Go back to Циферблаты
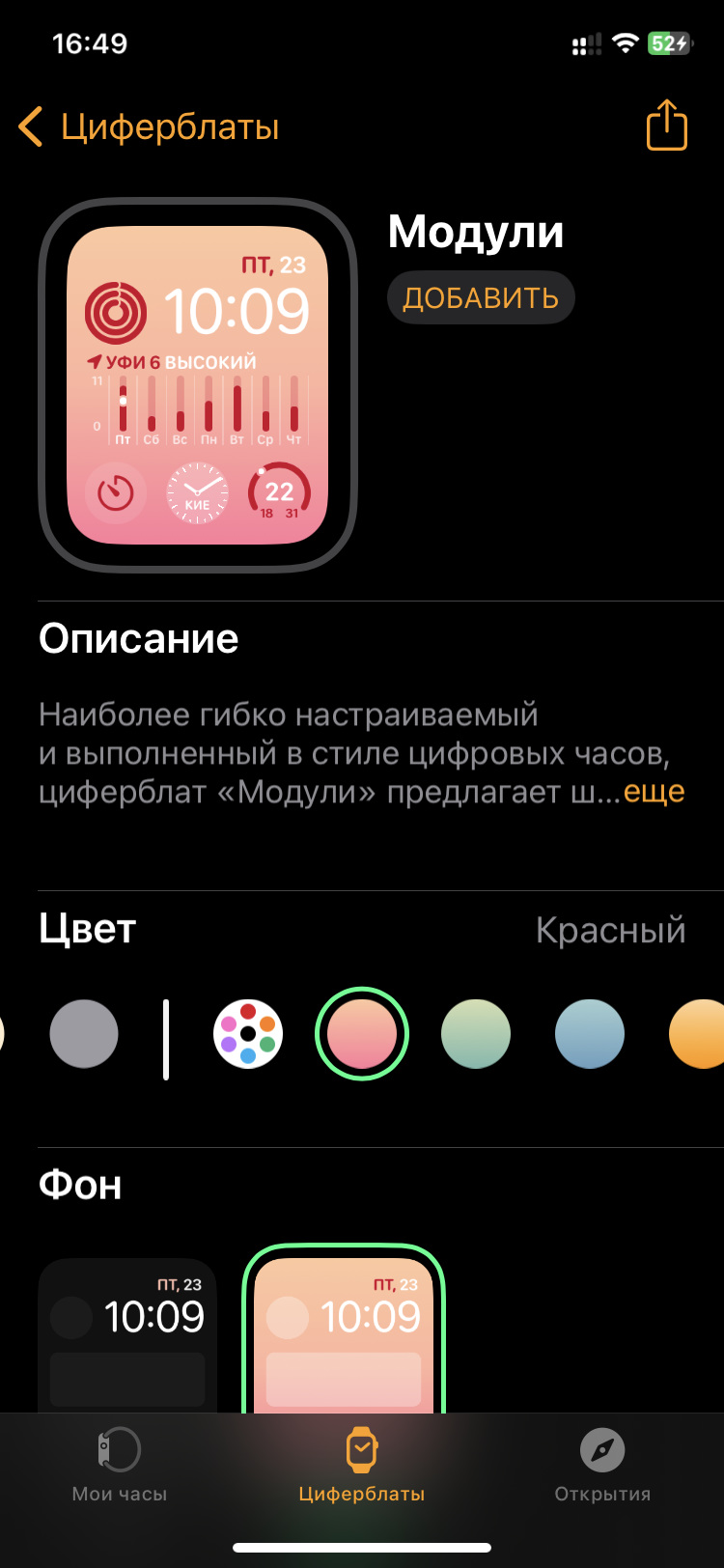 [150, 127]
